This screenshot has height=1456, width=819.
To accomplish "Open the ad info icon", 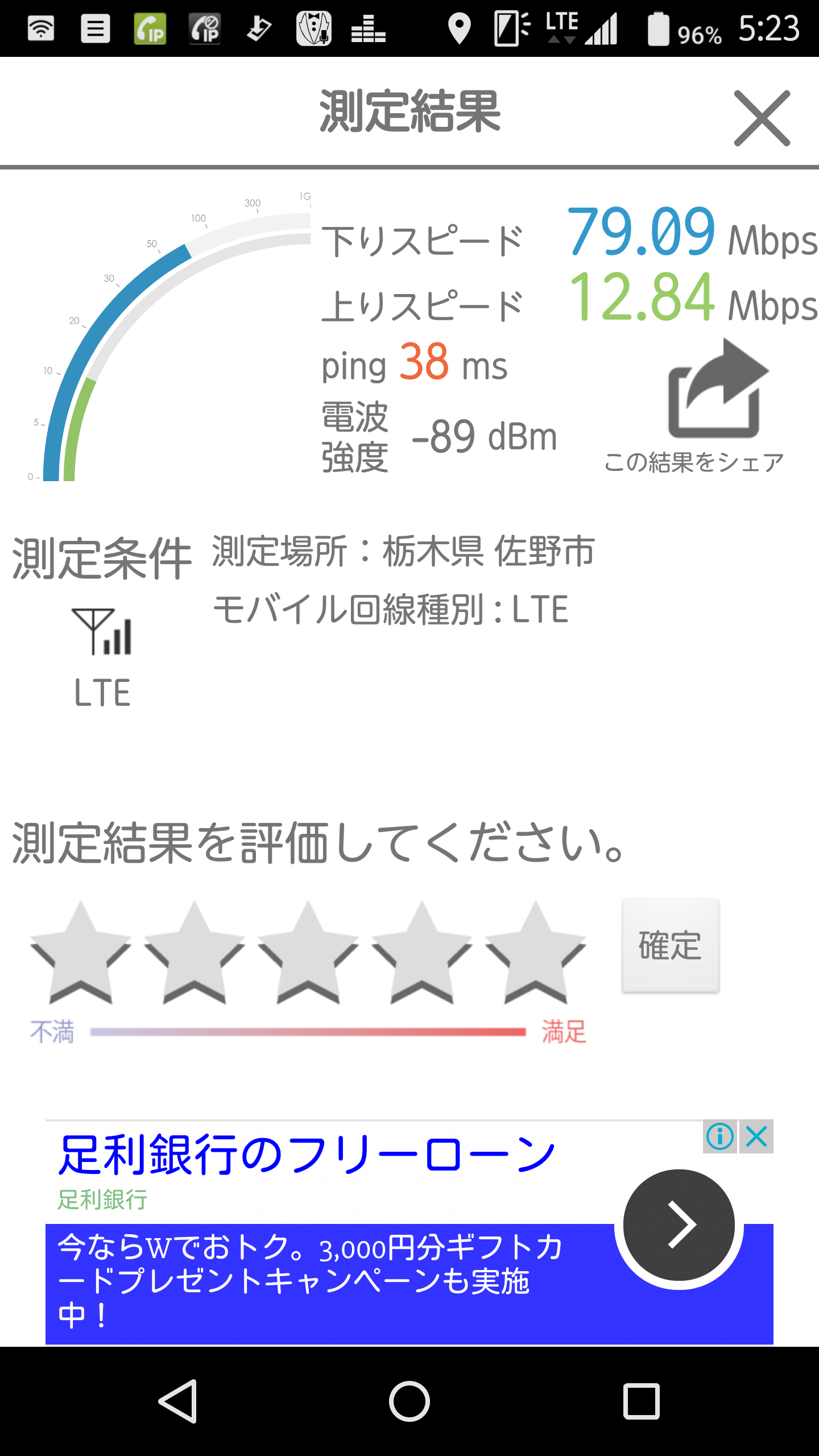I will pyautogui.click(x=720, y=1137).
